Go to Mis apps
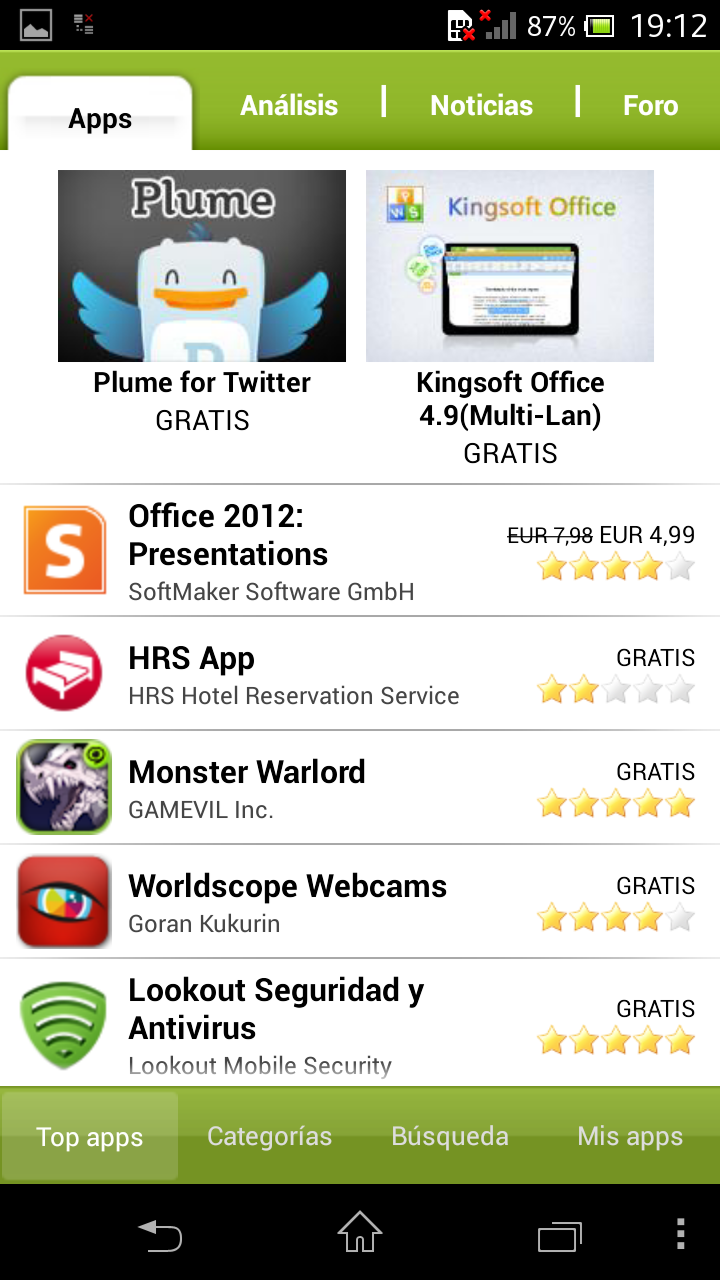Screen dimensions: 720x1280 point(630,1137)
